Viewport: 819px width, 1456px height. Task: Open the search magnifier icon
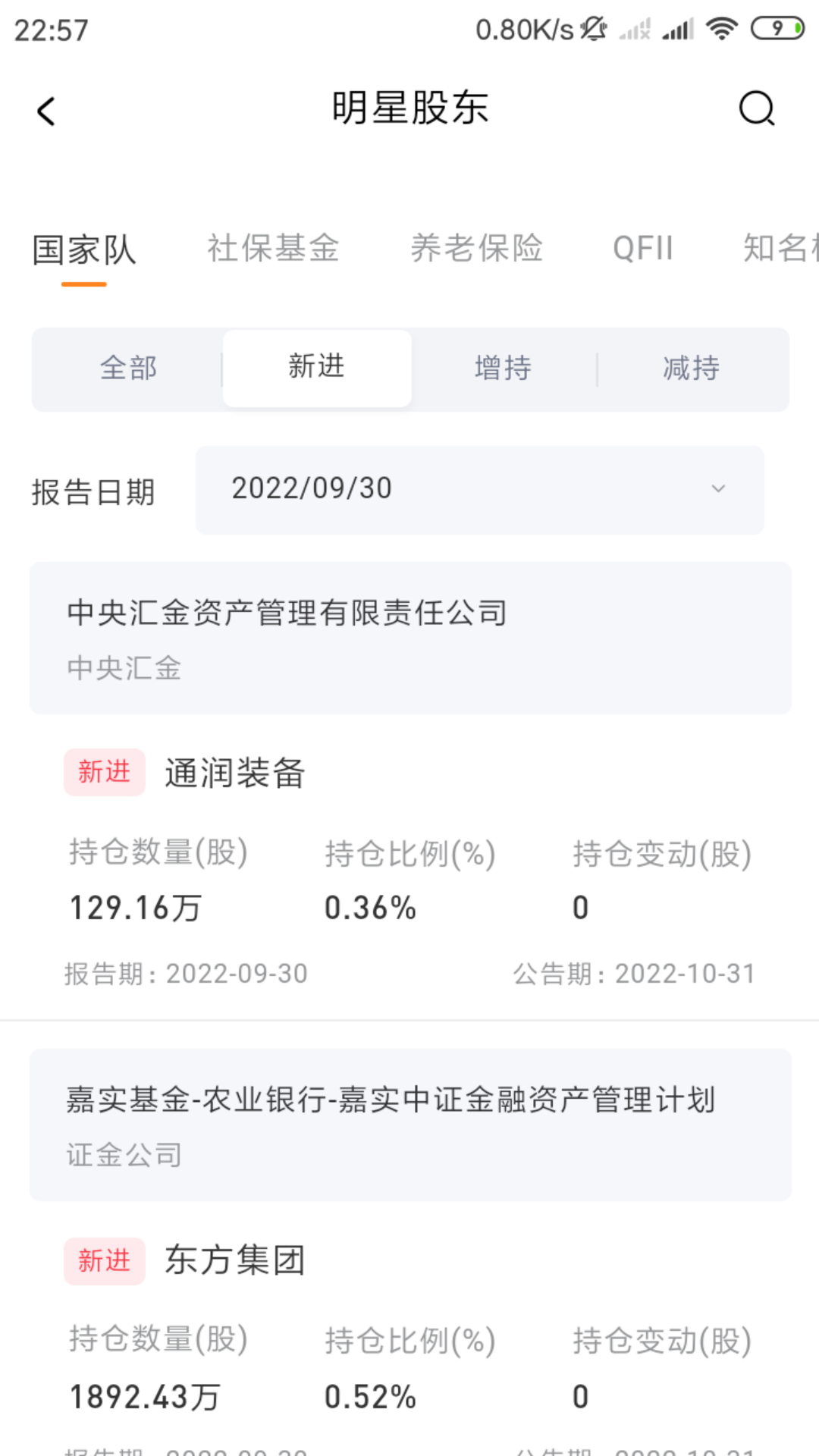pyautogui.click(x=755, y=109)
